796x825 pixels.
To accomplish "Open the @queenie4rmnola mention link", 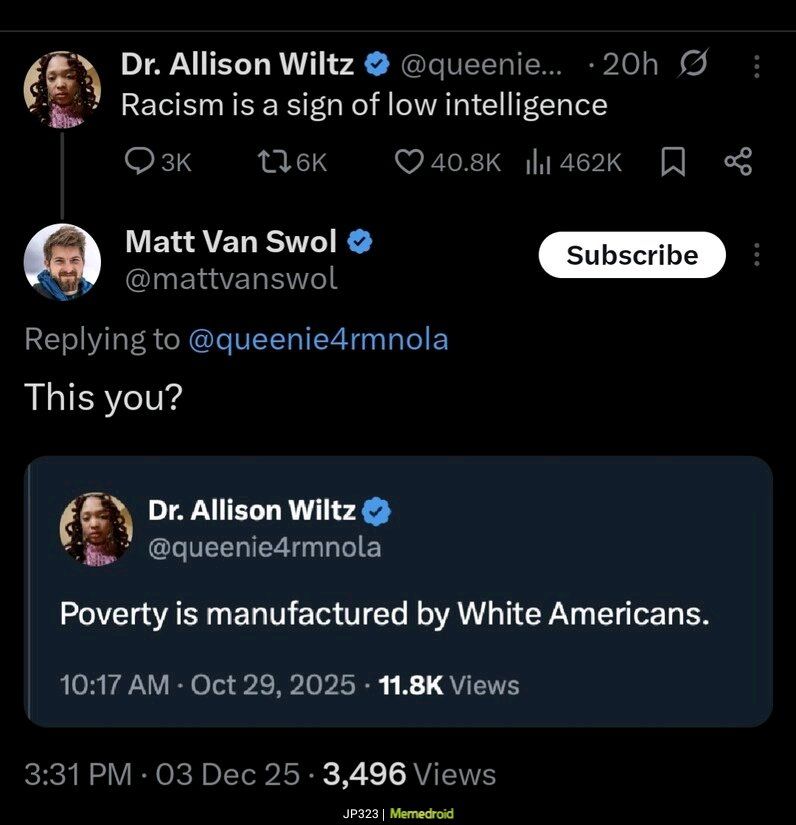I will tap(318, 340).
